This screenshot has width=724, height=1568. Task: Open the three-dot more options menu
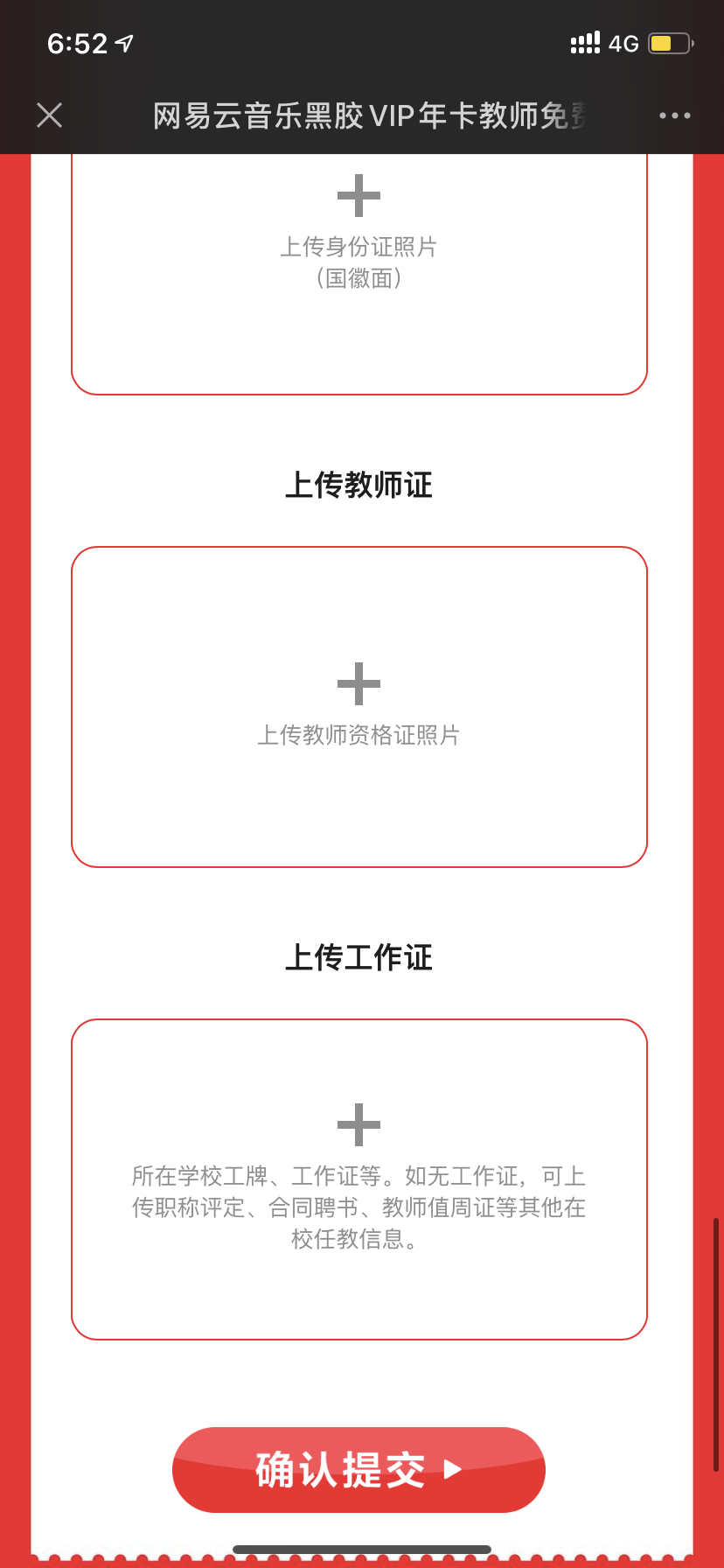(x=674, y=115)
